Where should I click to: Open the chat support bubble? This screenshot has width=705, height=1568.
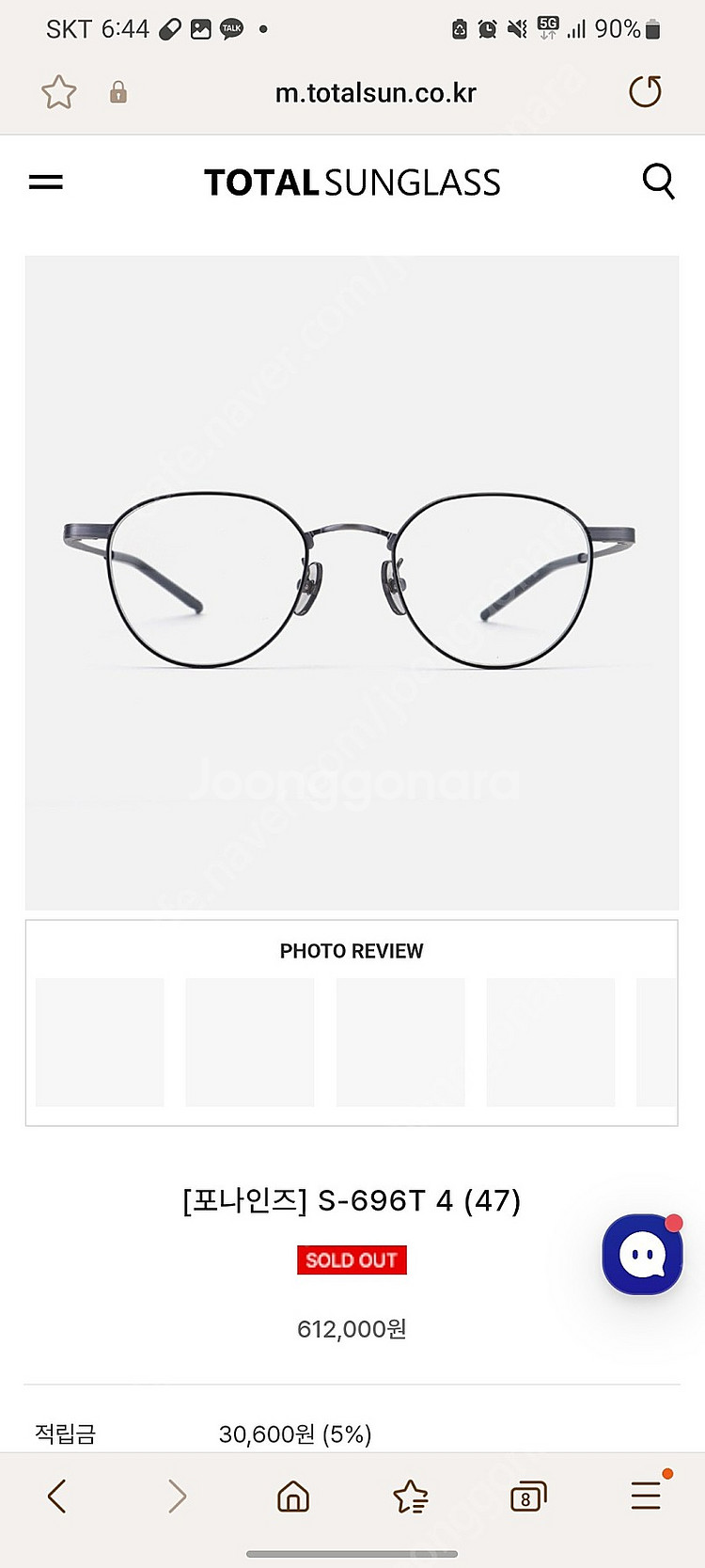[x=642, y=1255]
